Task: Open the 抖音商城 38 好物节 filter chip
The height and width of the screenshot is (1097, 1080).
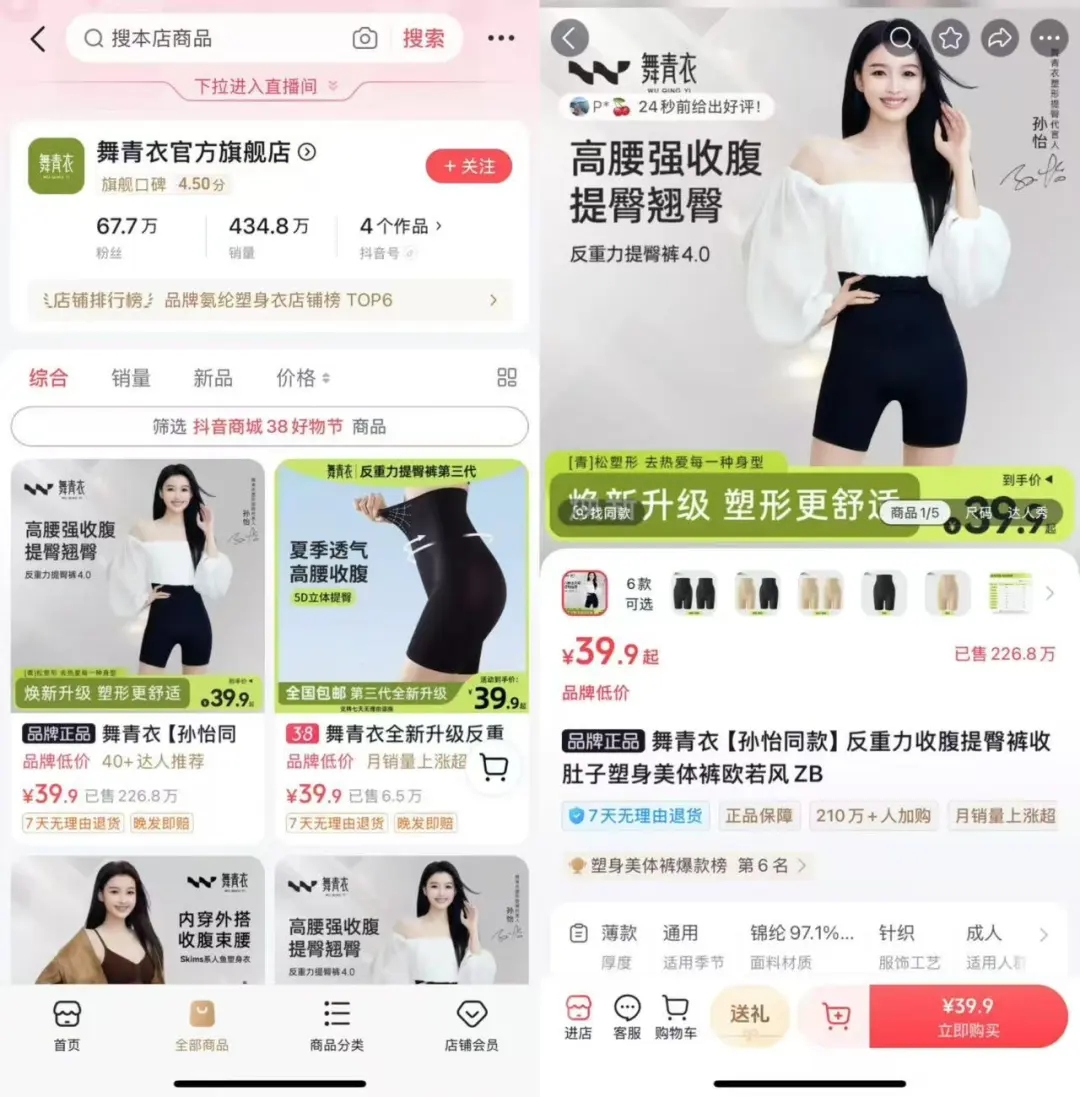Action: [268, 427]
